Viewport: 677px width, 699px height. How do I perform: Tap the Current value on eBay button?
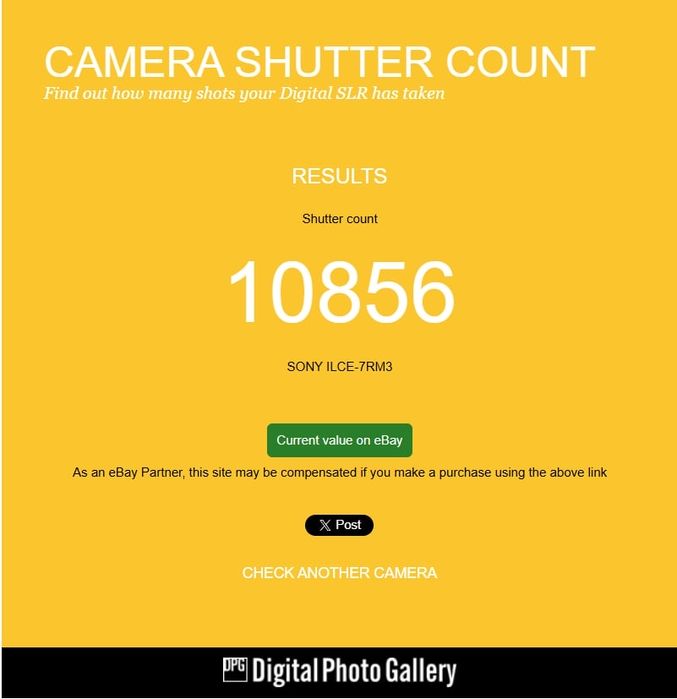pyautogui.click(x=339, y=440)
